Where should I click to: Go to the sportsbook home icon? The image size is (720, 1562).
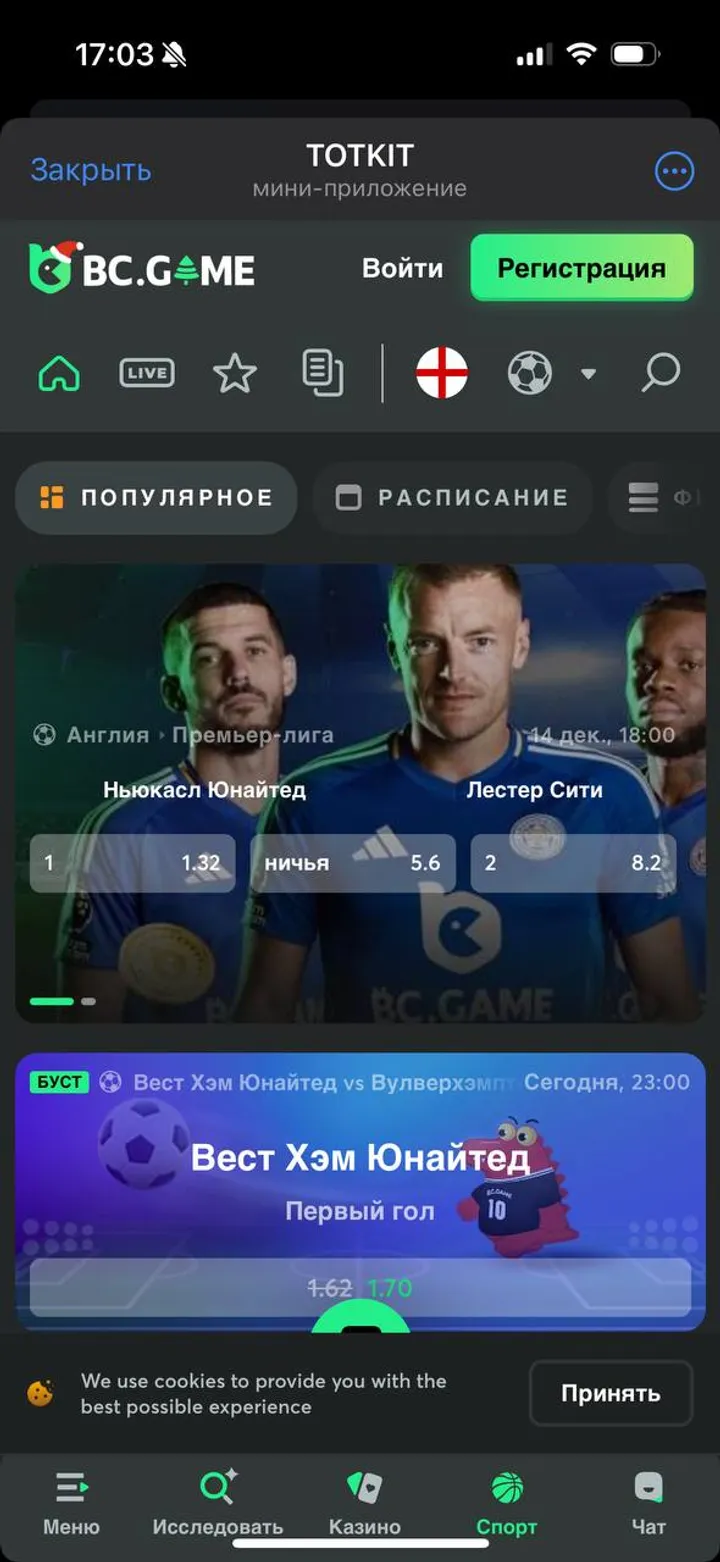[x=59, y=374]
